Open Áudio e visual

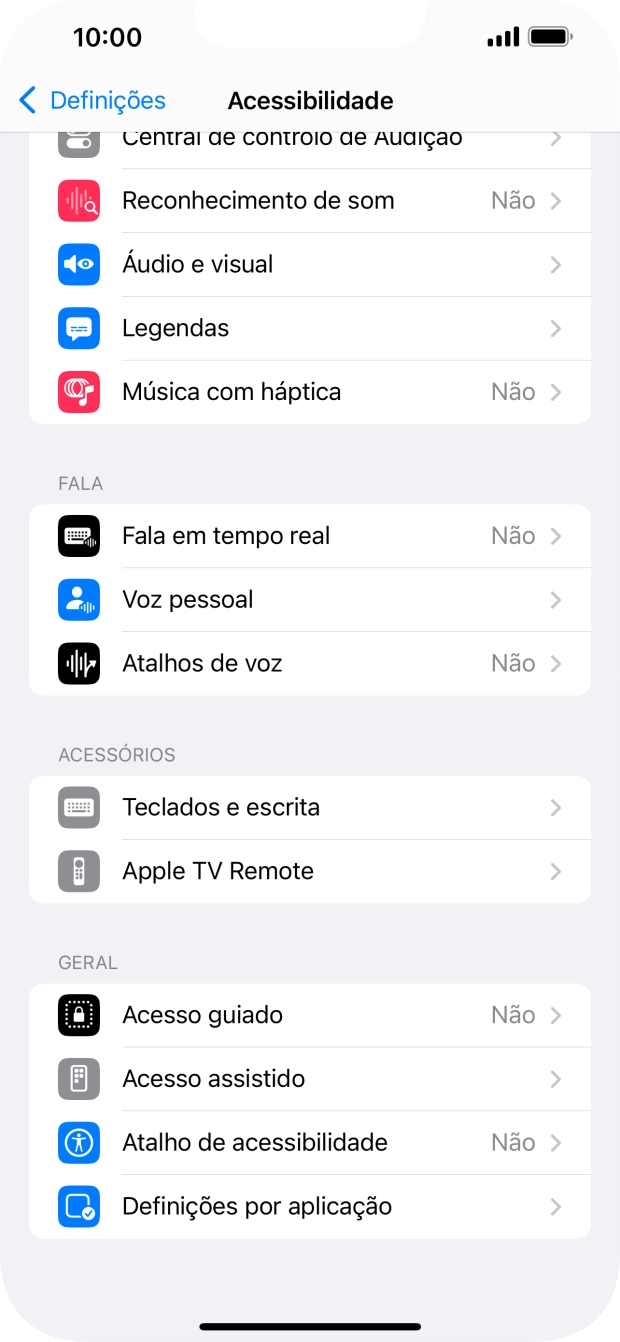click(310, 265)
